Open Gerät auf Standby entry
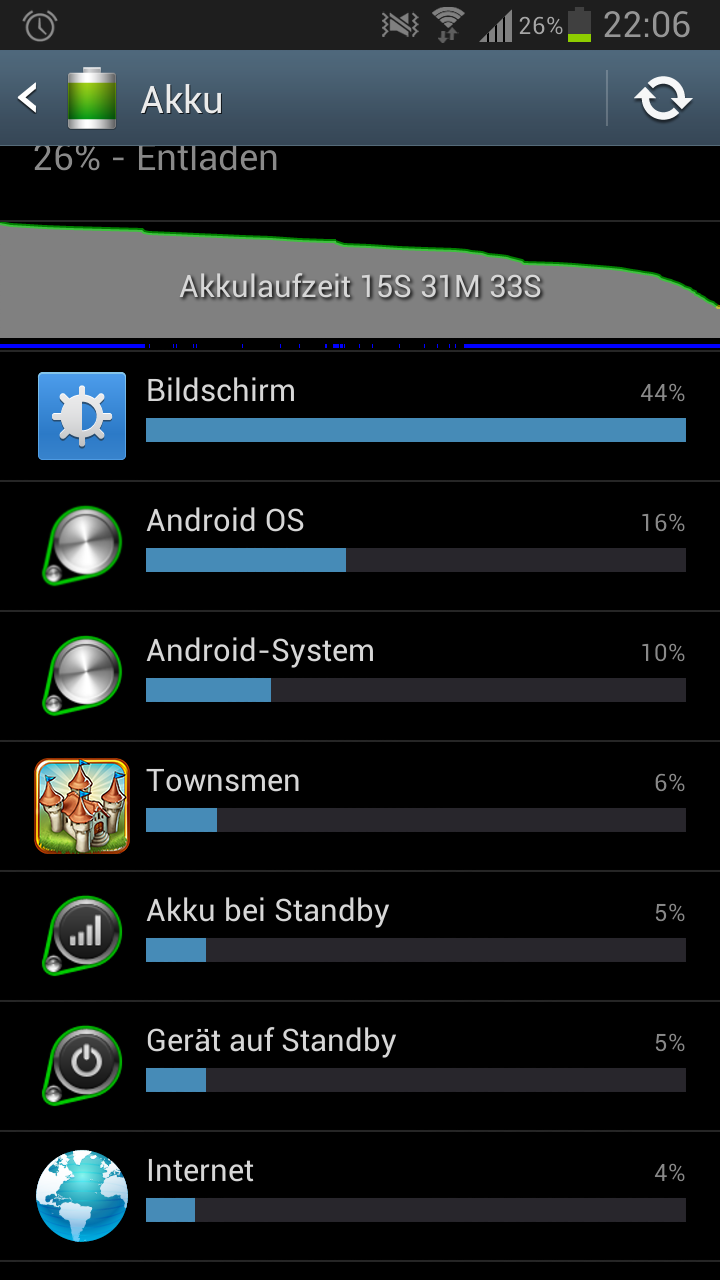Screen dimensions: 720x1280 coord(360,1066)
